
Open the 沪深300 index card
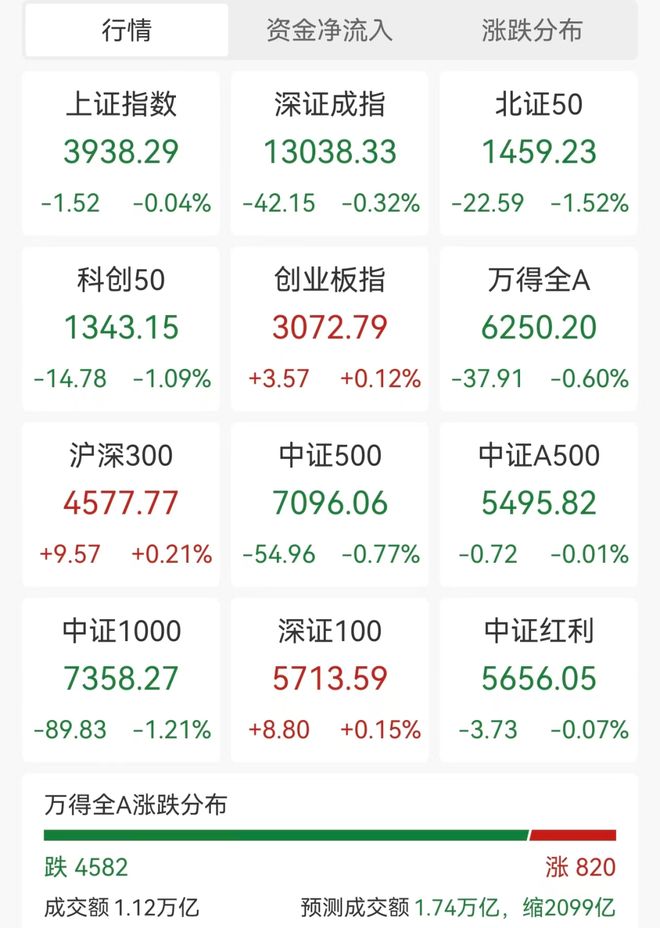[121, 504]
